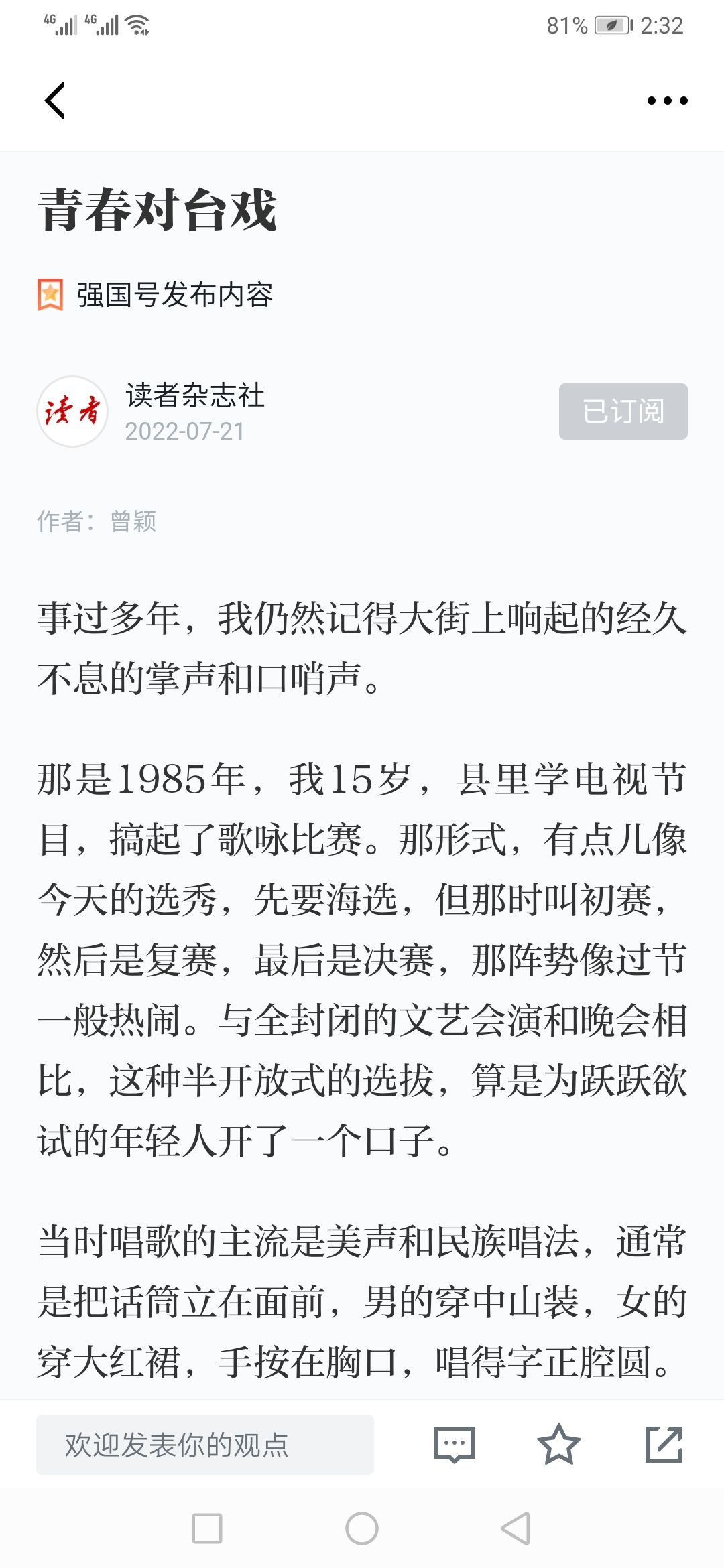Tap the 已订阅 subscribed button

[x=623, y=411]
